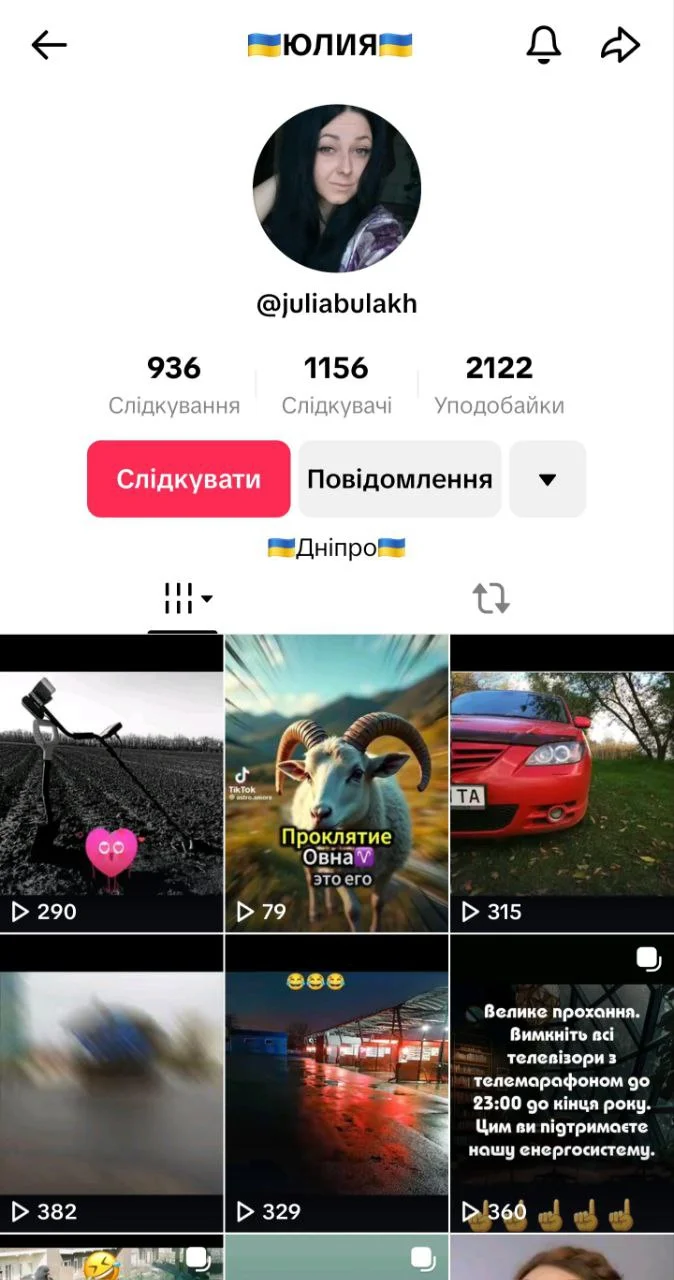Open Повідомлення to message user

pyautogui.click(x=399, y=479)
